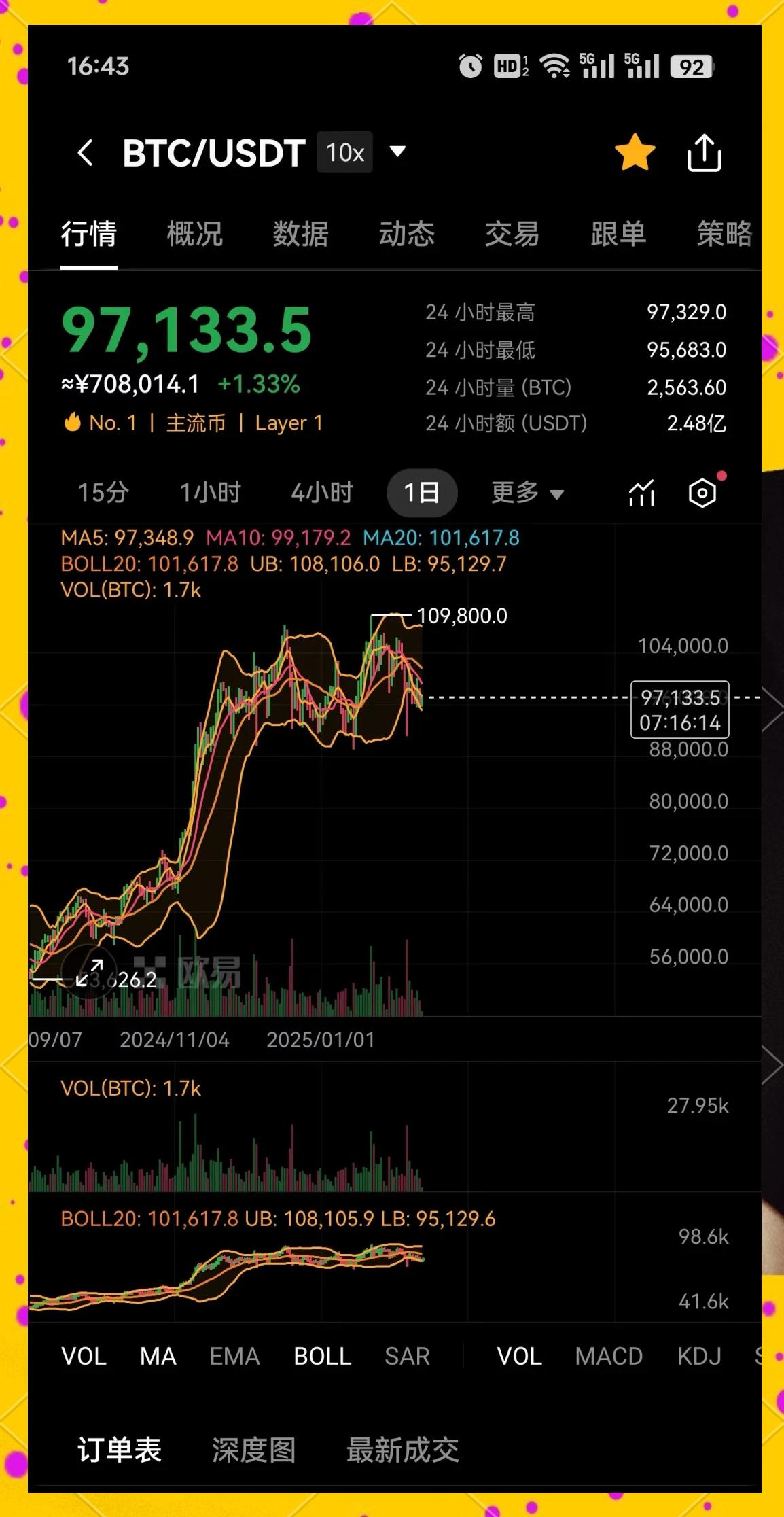Click the 97,133.5 price label box
784x1517 pixels.
coord(679,710)
